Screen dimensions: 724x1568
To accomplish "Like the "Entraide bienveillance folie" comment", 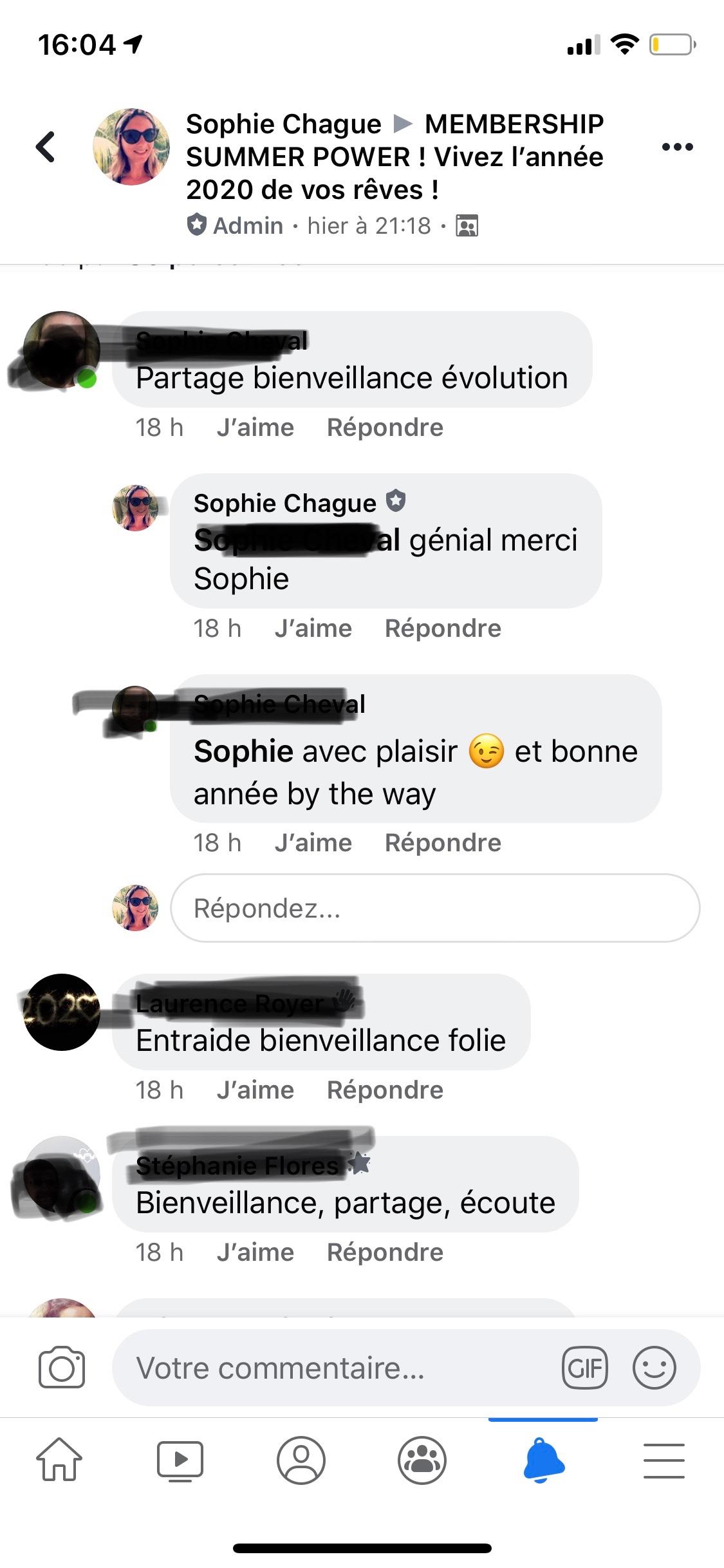I will pyautogui.click(x=255, y=1090).
